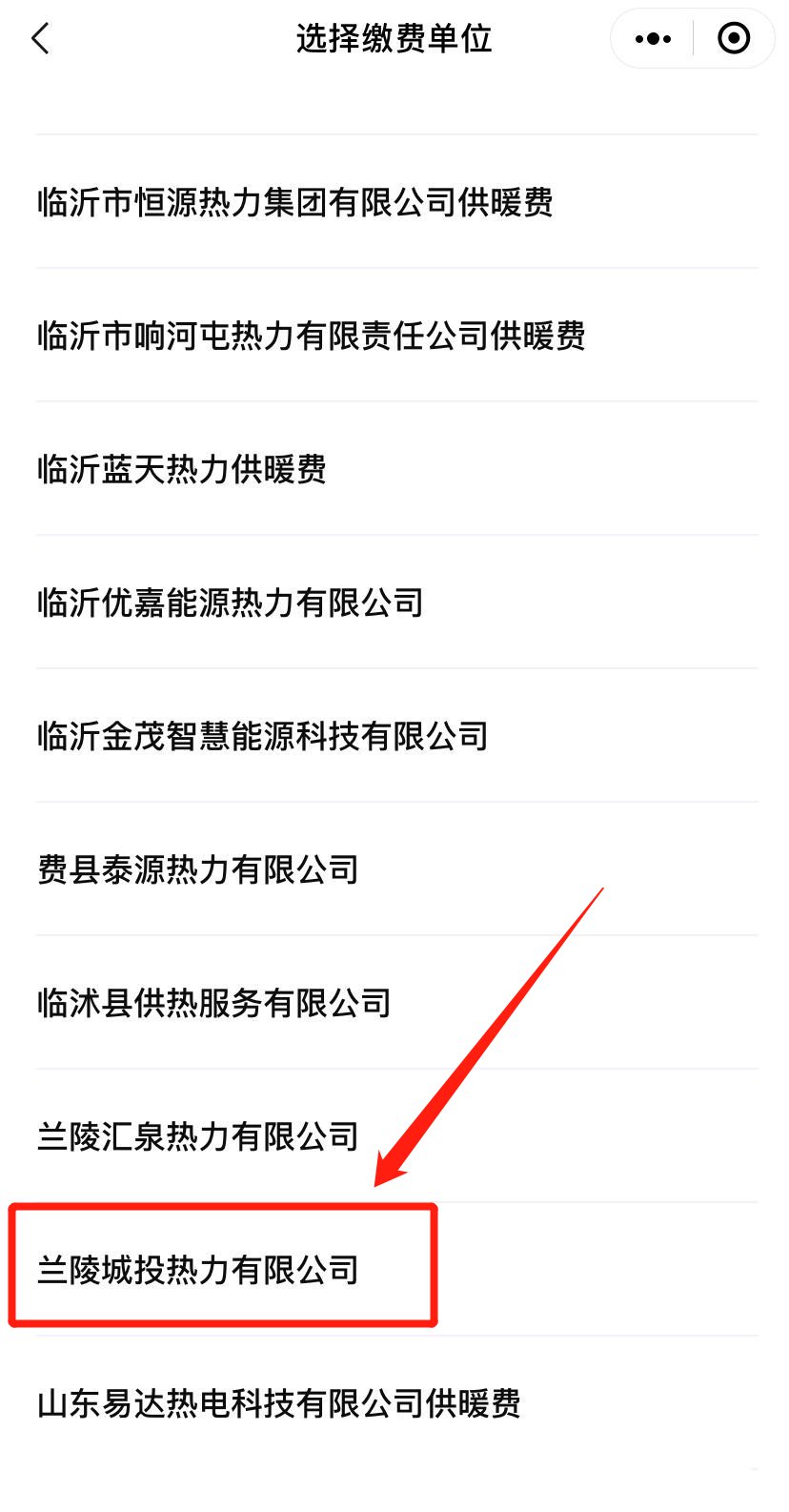Select 临沂优嘉能源热力有限公司
Screen dimensions: 789x1512
(x=231, y=603)
